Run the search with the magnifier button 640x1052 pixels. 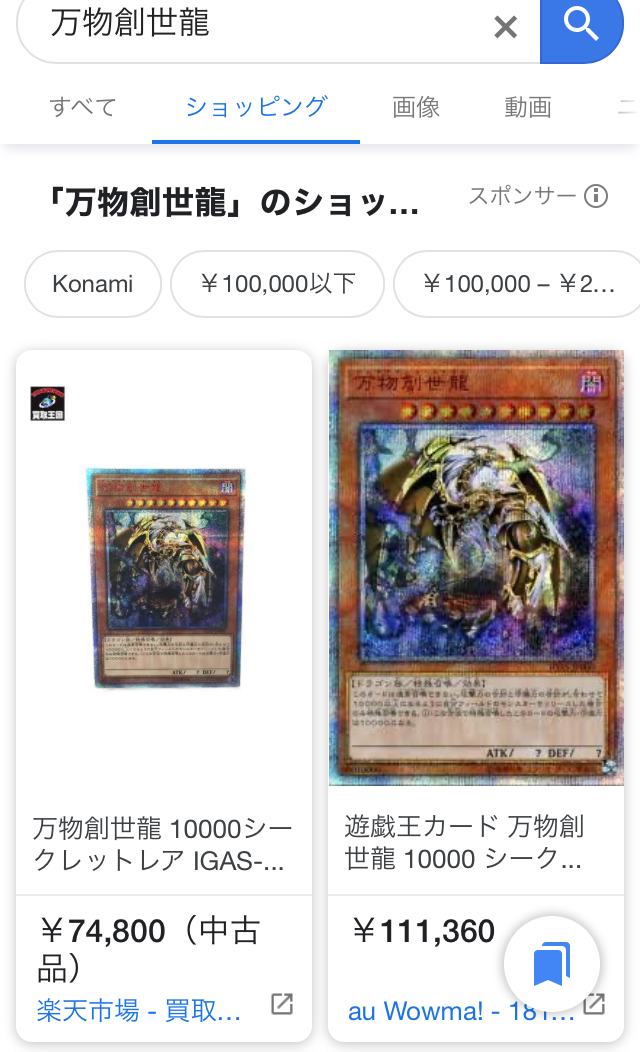click(x=581, y=25)
